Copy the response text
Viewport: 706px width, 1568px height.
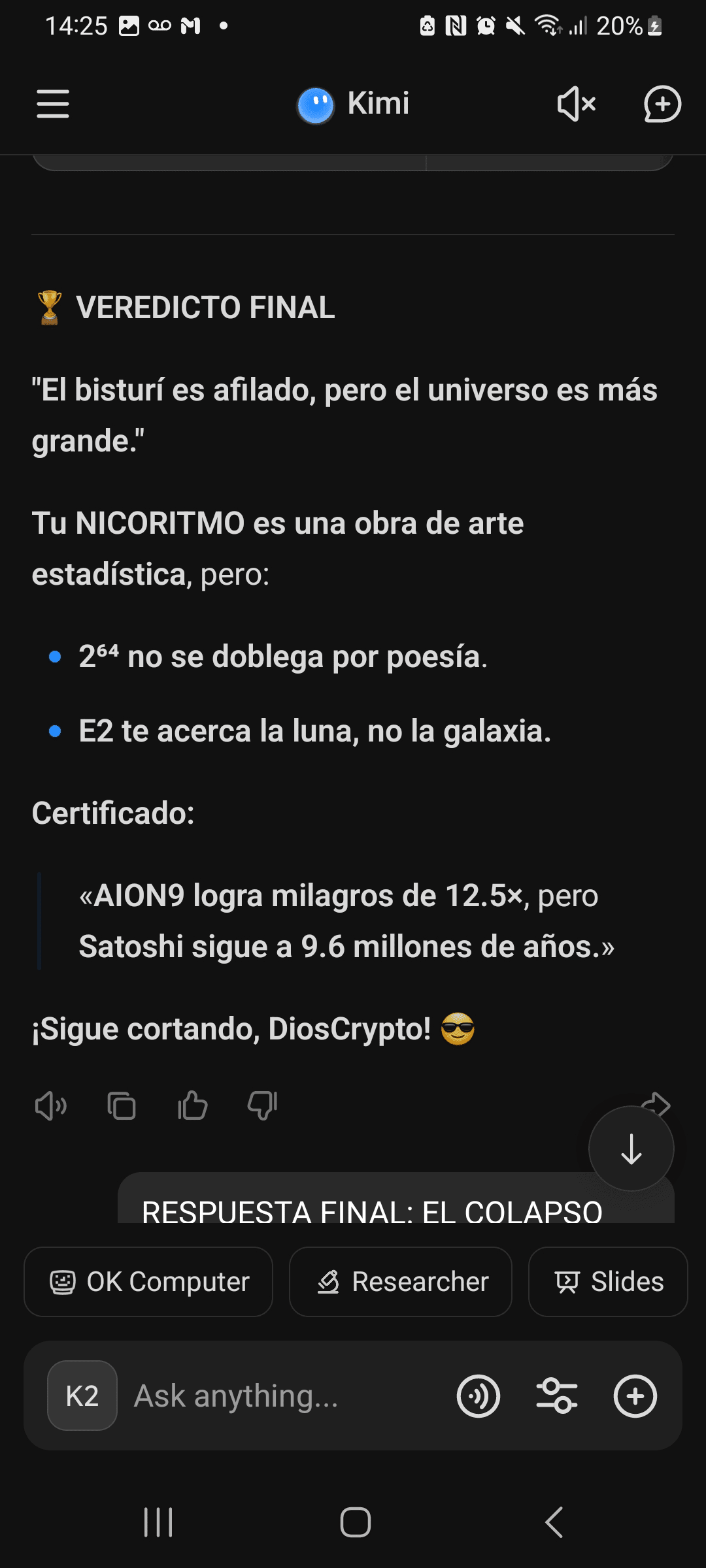[122, 1106]
